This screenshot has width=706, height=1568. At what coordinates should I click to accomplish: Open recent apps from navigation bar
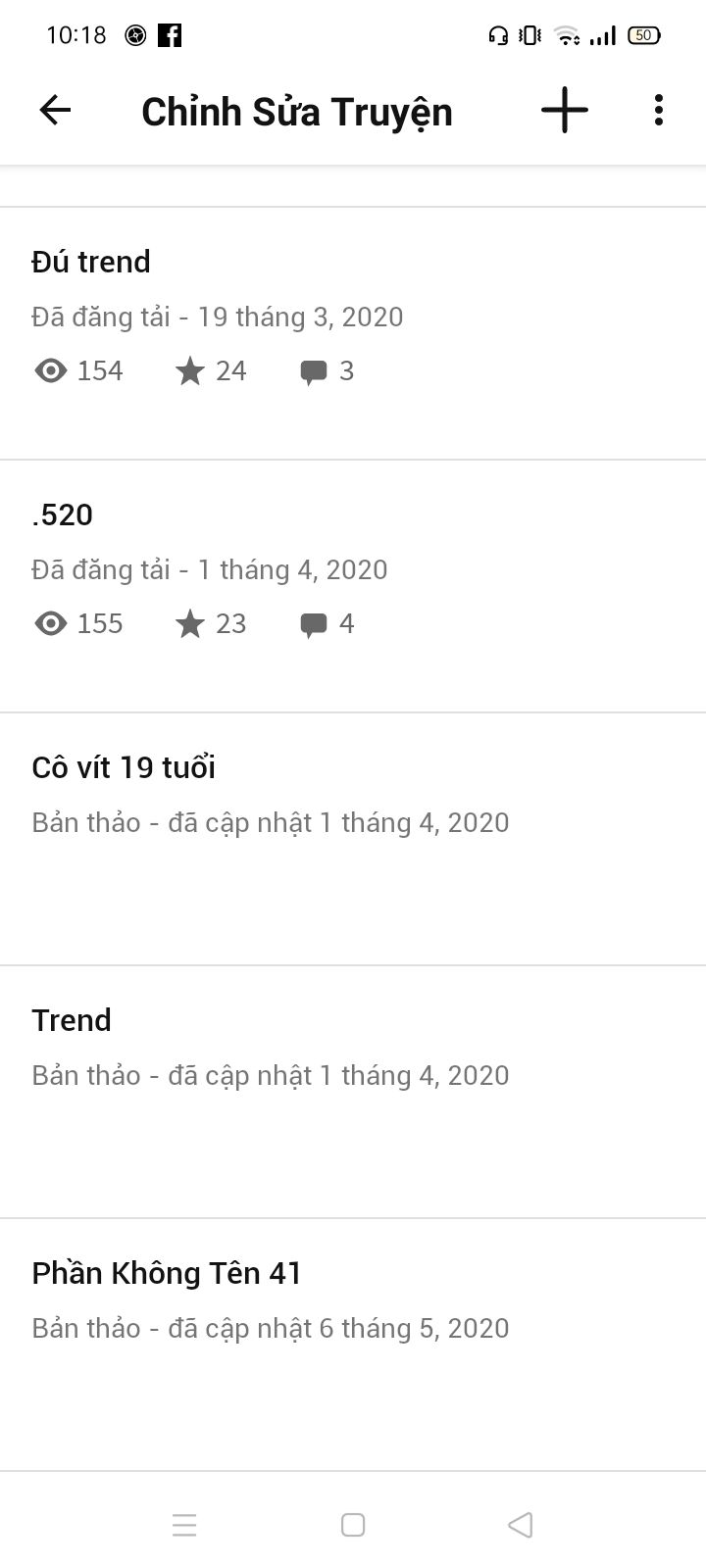(x=184, y=1525)
